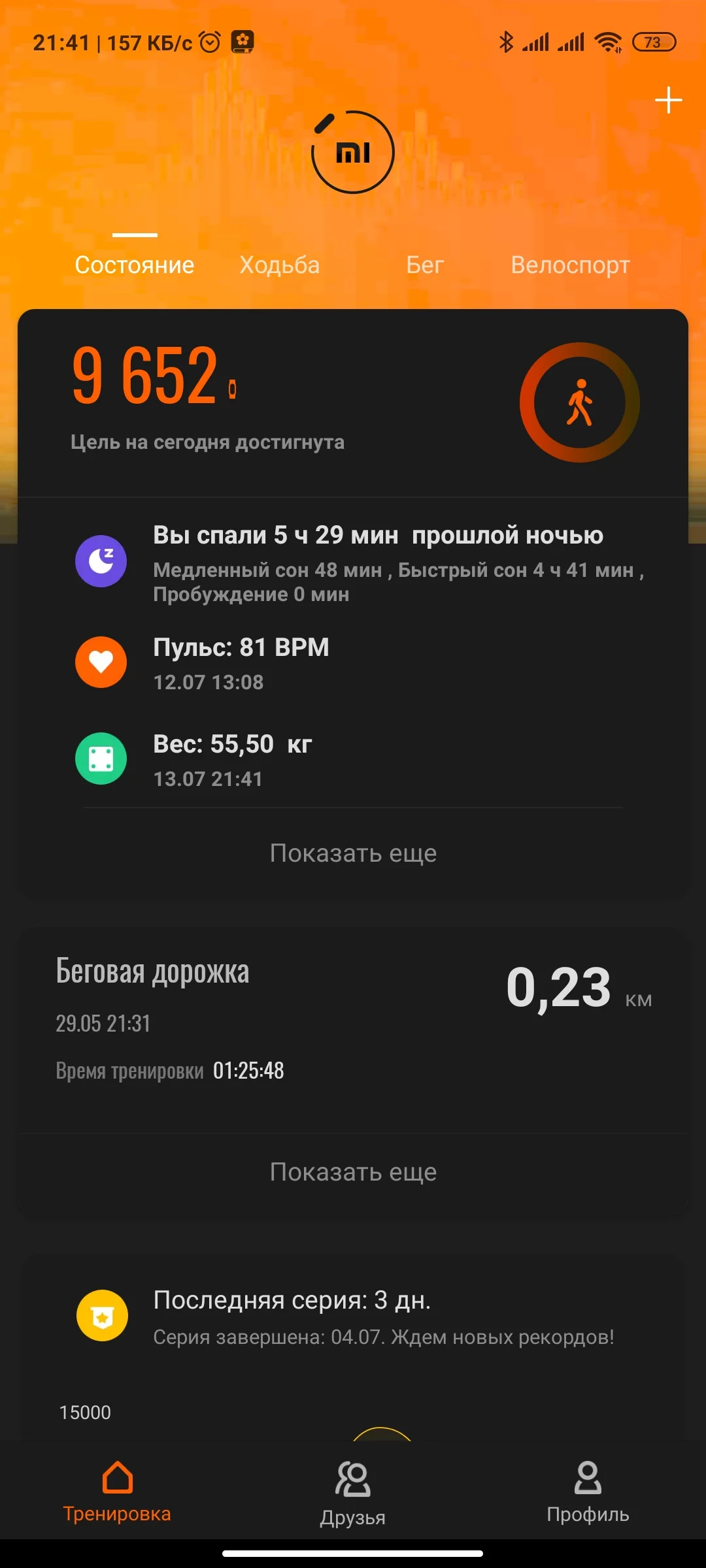Tap the plus button to add new item
The height and width of the screenshot is (1568, 706).
[x=667, y=100]
